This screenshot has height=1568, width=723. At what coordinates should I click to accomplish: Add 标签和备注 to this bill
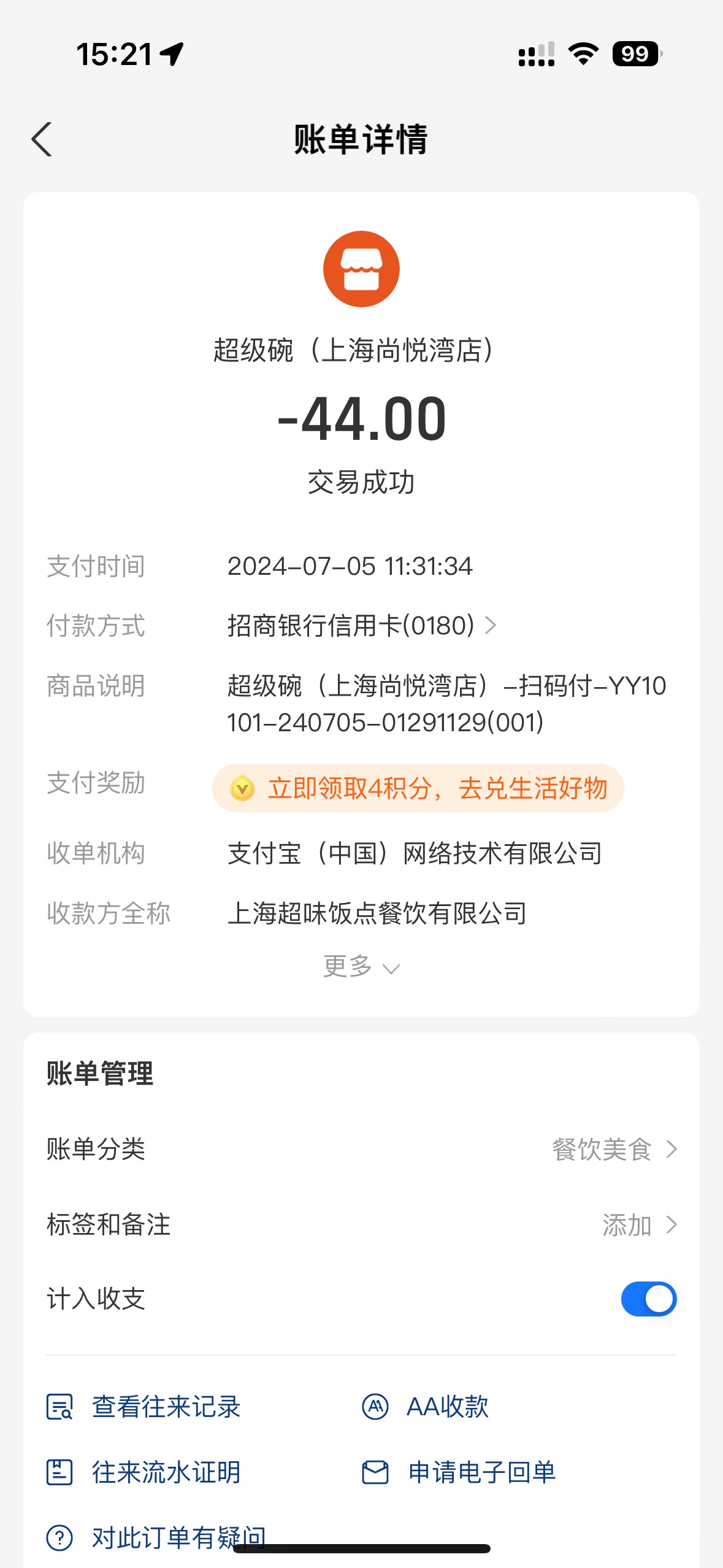[361, 1224]
